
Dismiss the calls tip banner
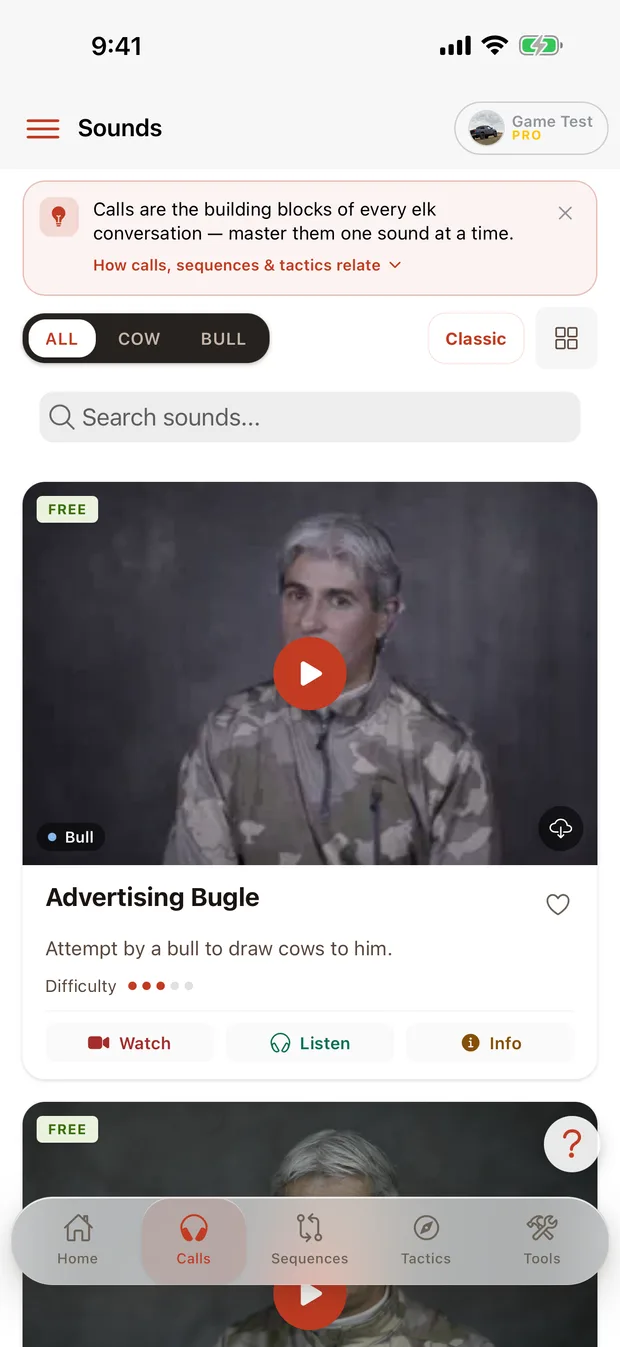coord(565,213)
